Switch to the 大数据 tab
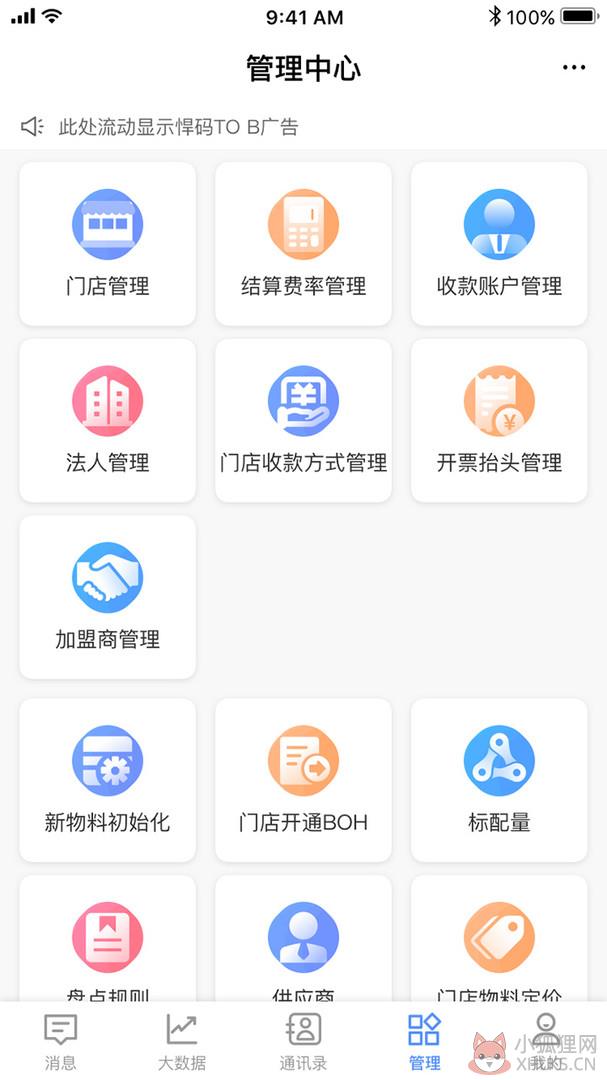 coord(182,1042)
